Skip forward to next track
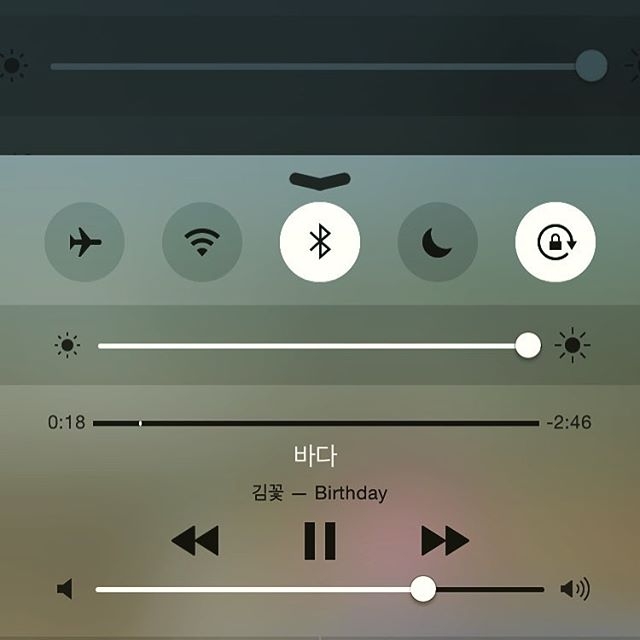The height and width of the screenshot is (640, 640). click(x=445, y=541)
